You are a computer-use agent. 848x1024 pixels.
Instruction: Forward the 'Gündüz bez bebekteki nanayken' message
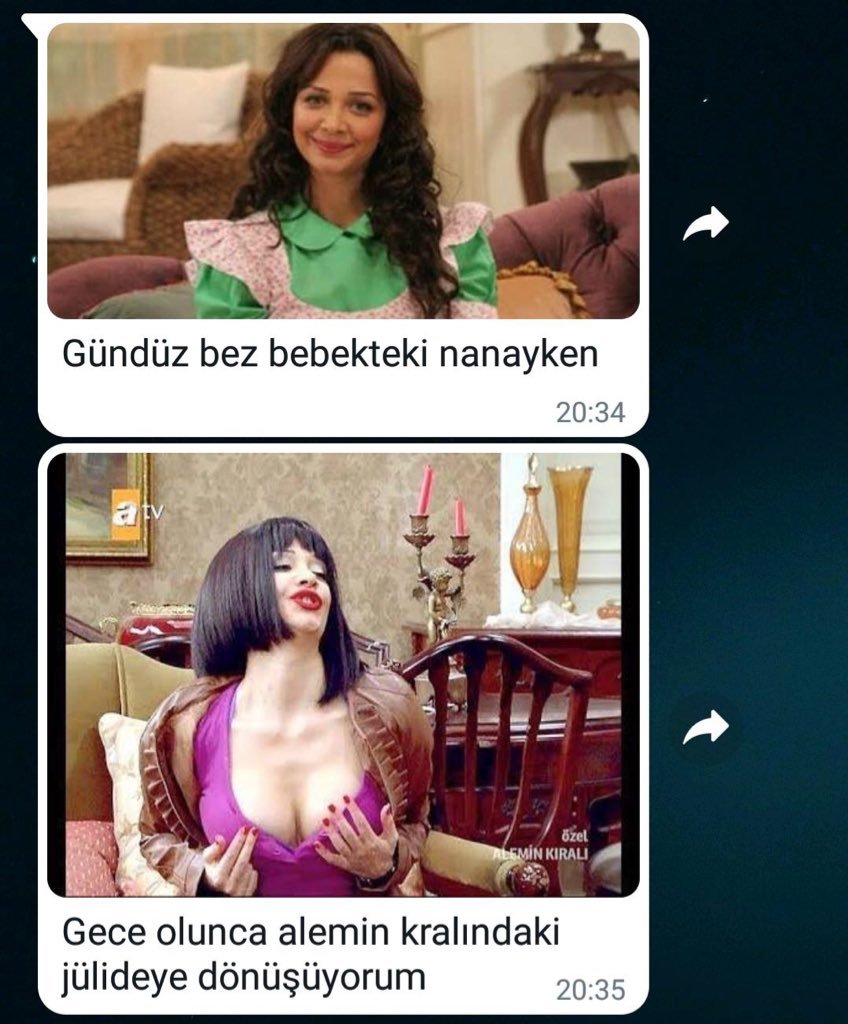[x=706, y=225]
